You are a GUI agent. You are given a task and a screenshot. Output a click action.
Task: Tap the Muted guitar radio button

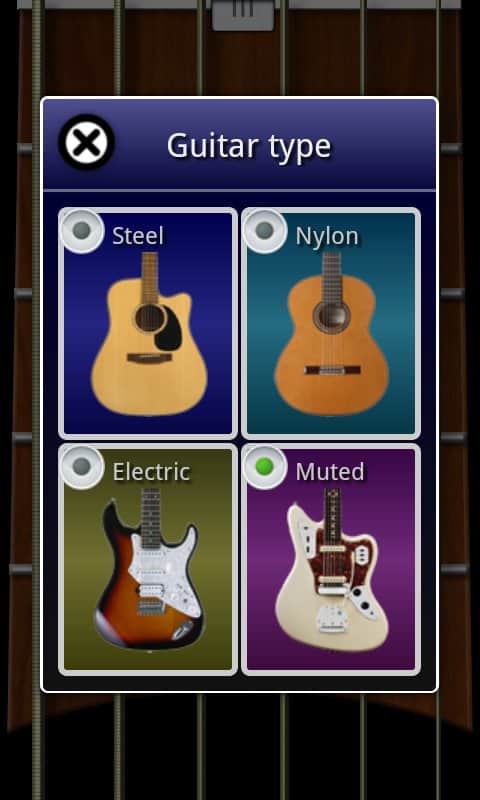264,466
